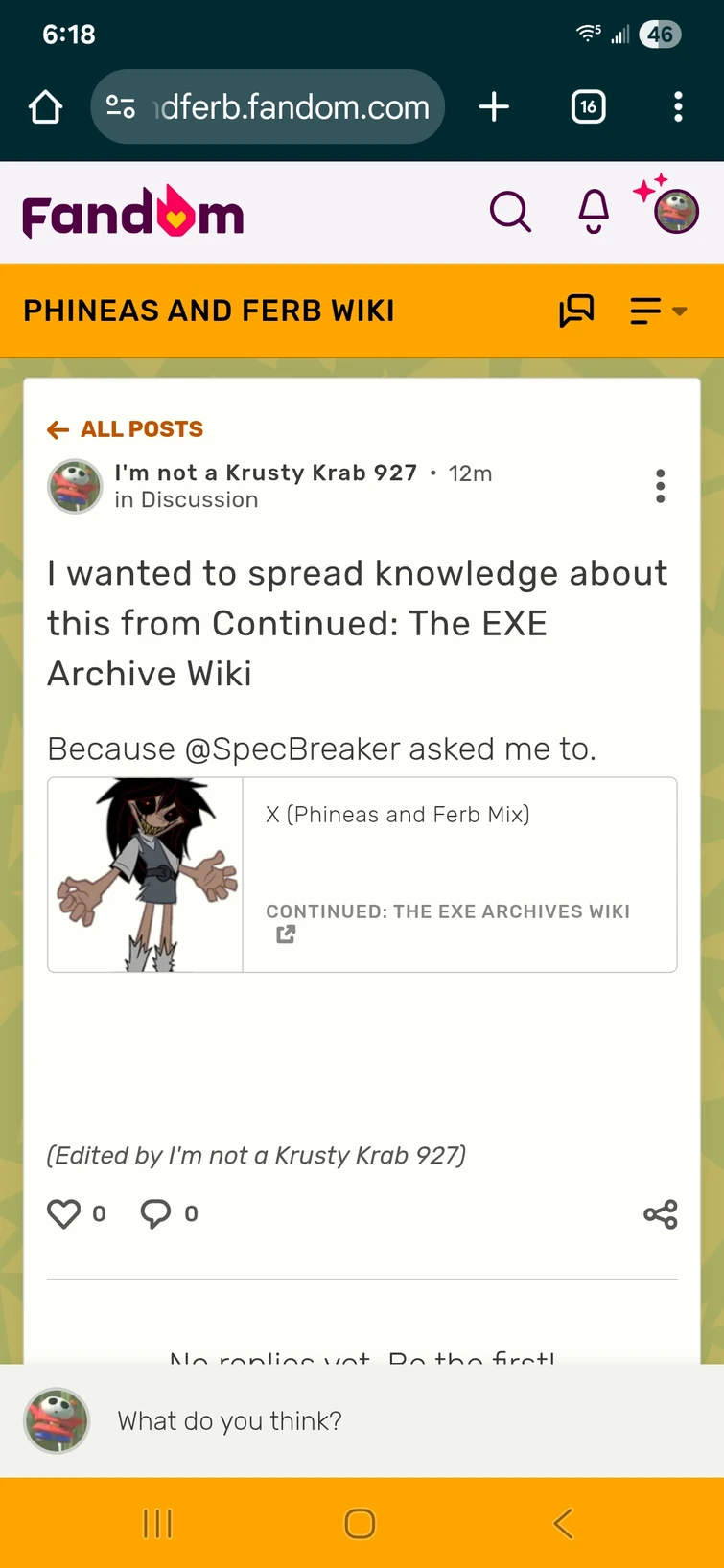
Task: Open the browser overflow menu
Action: [678, 107]
